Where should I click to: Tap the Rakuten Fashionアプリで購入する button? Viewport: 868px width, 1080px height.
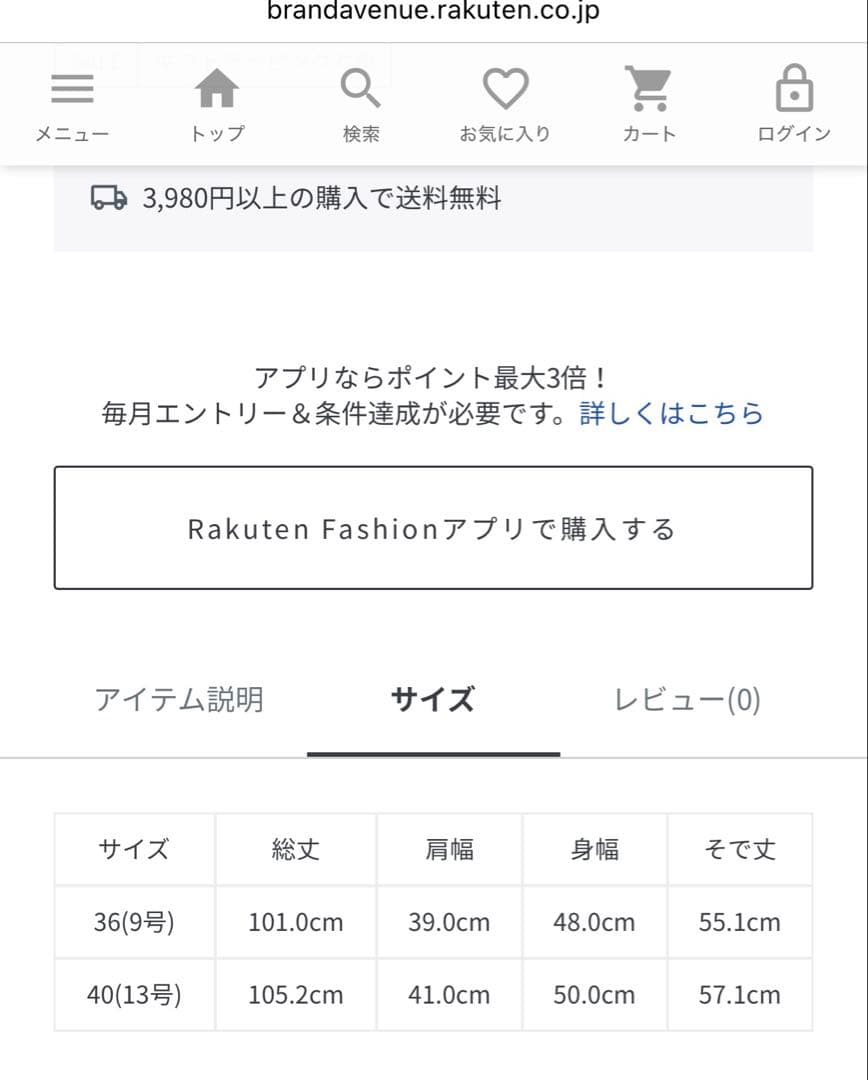click(433, 527)
